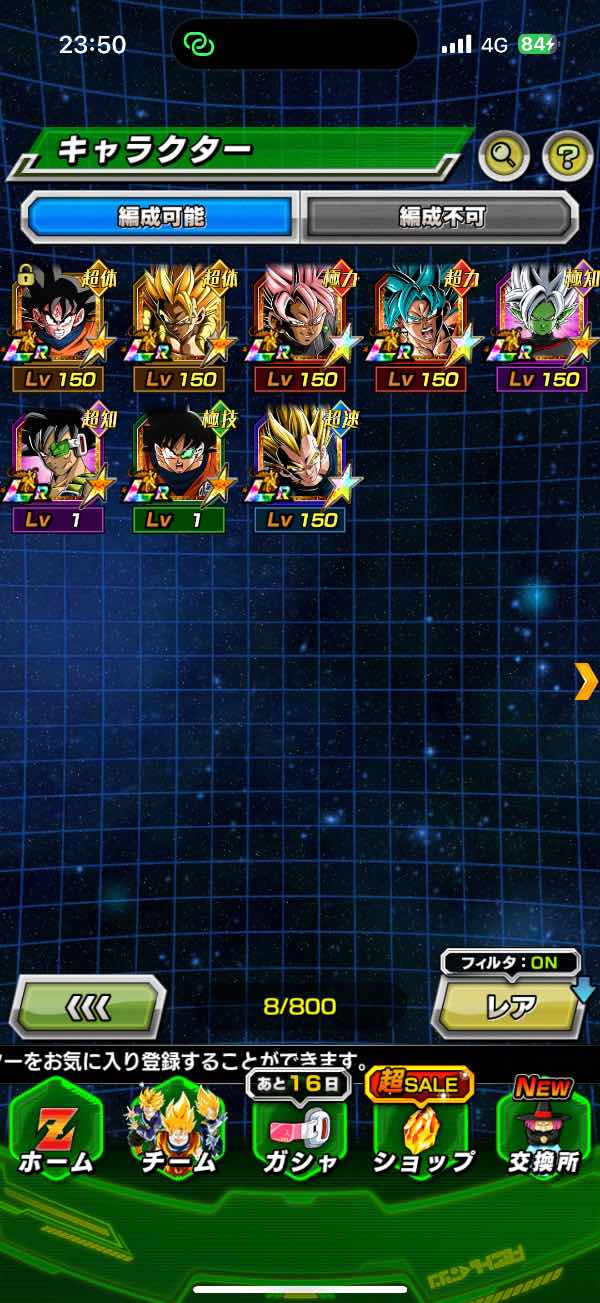
Task: Go to the next page arrow
Action: tap(585, 681)
